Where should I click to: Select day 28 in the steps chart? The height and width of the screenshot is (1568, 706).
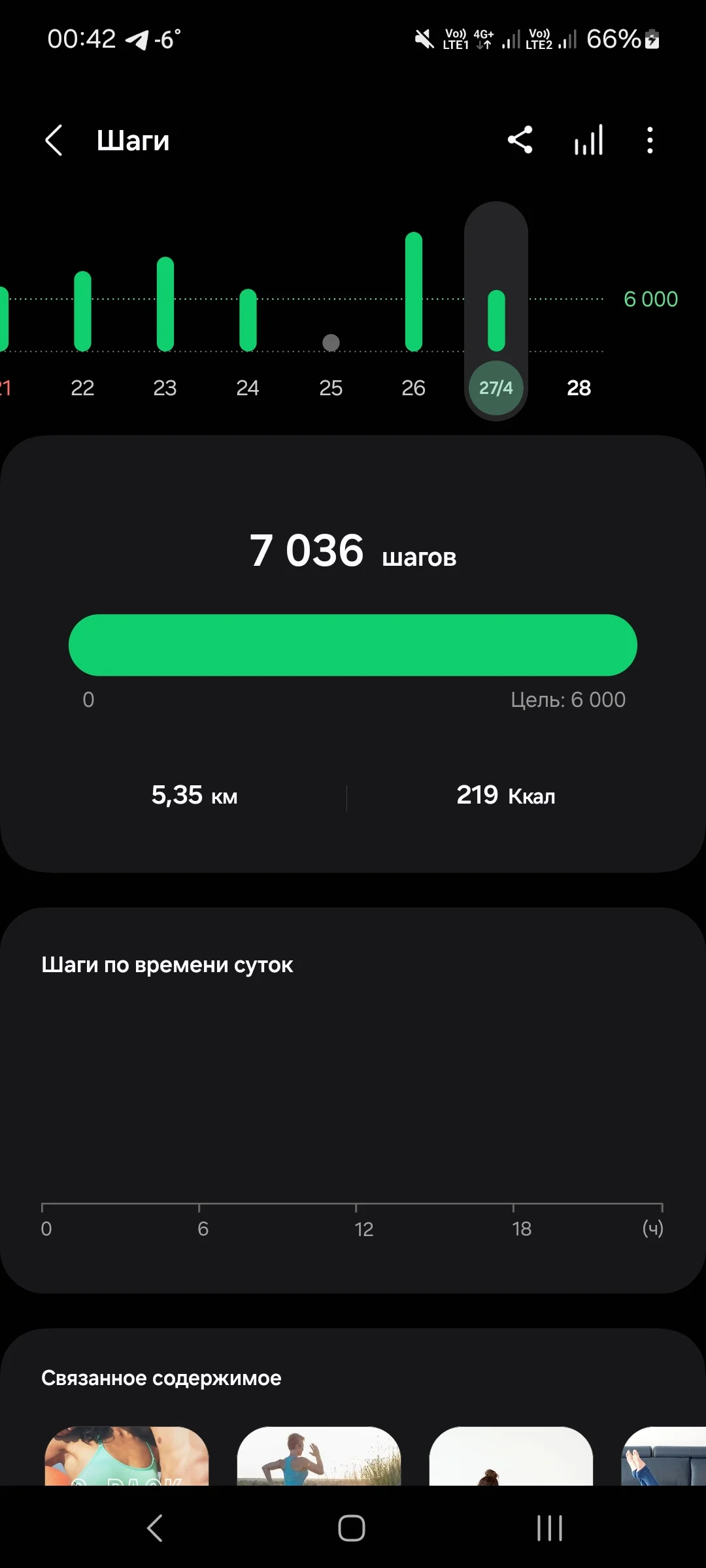tap(579, 387)
